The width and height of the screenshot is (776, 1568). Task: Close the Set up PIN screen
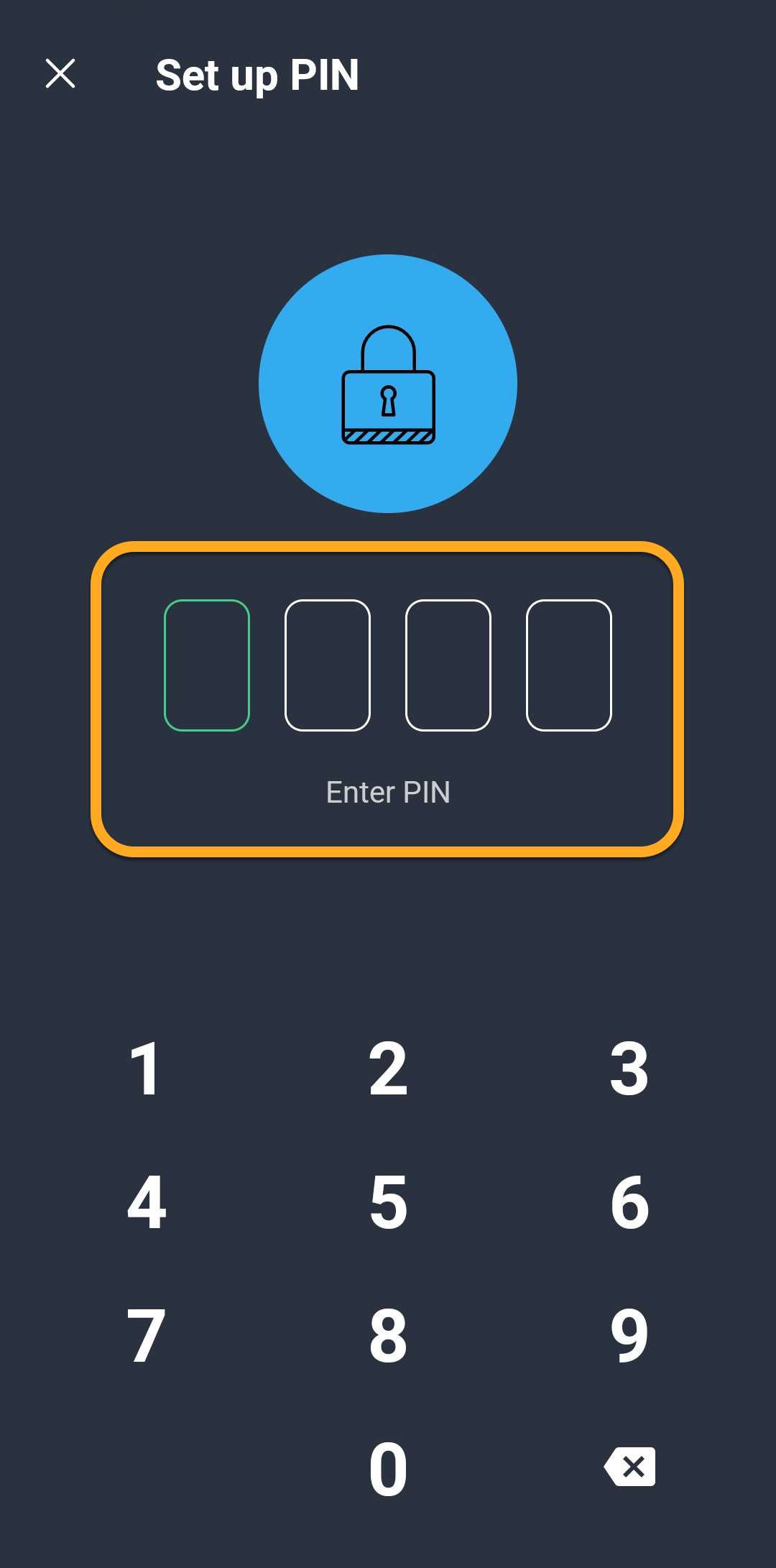coord(60,73)
